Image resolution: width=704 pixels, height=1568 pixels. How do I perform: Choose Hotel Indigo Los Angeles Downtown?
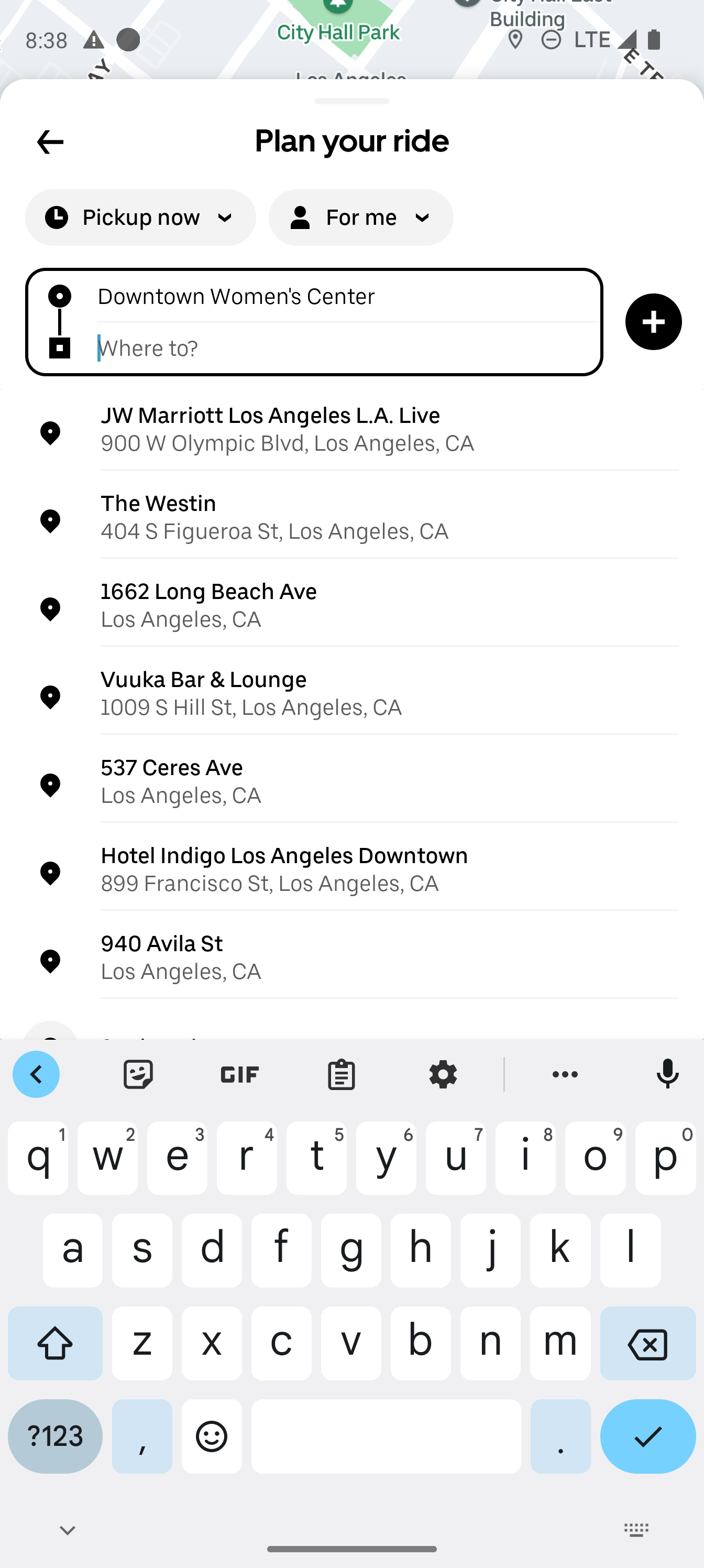[351, 869]
